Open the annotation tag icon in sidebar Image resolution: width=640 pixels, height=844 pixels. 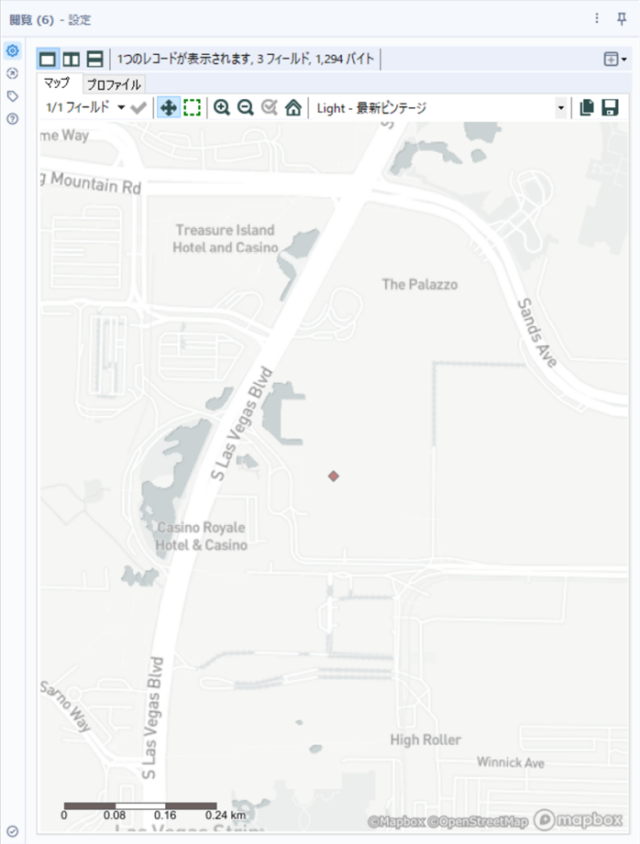[12, 96]
